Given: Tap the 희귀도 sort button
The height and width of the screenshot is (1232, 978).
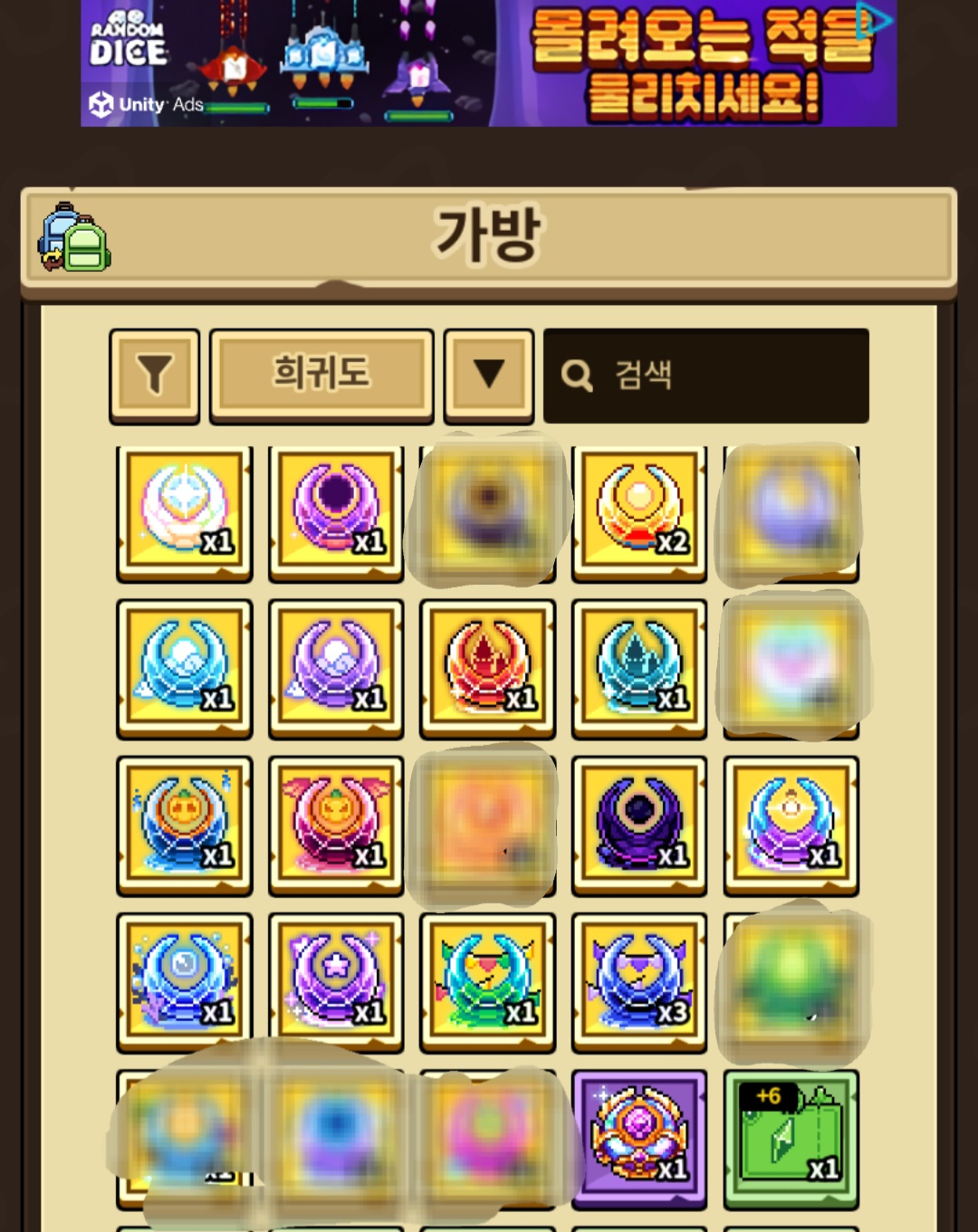Looking at the screenshot, I should (x=321, y=376).
